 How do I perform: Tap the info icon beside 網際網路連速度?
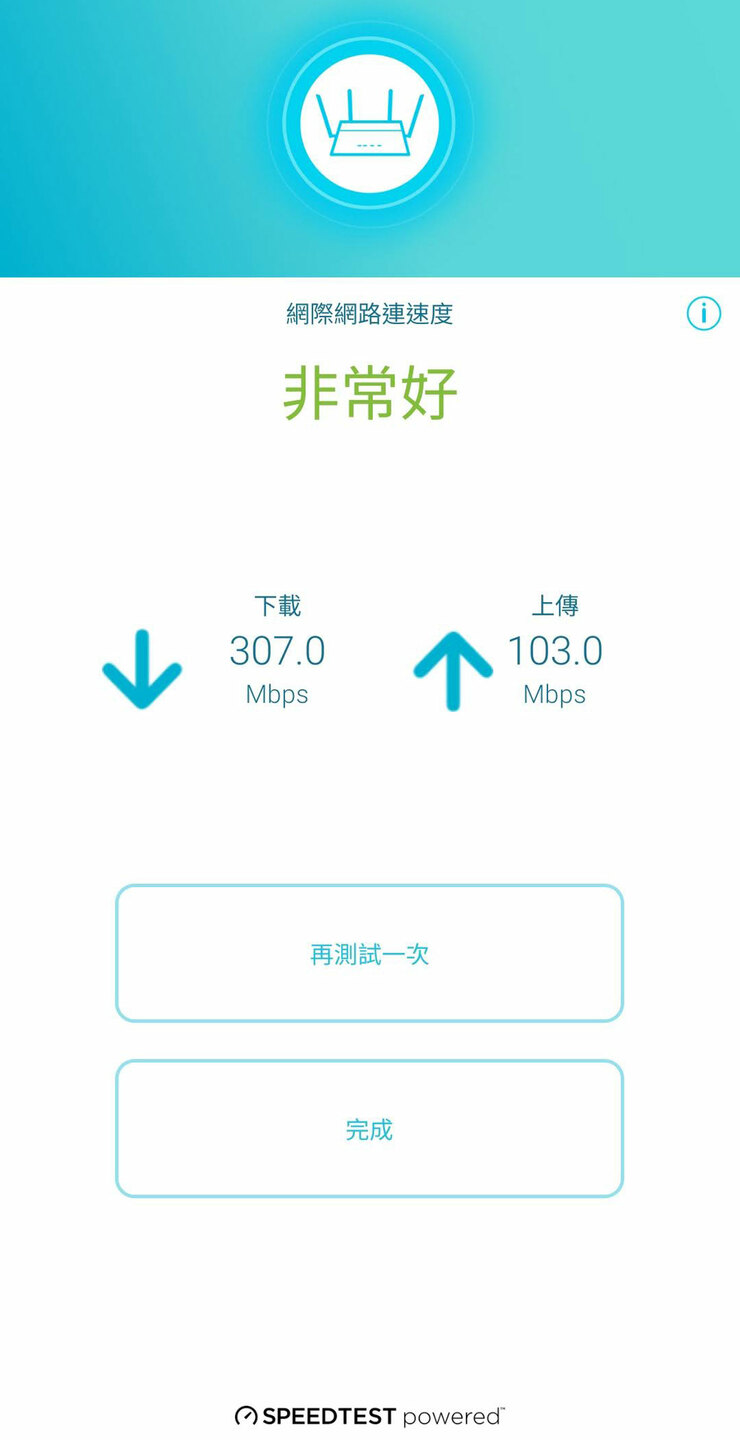click(703, 313)
